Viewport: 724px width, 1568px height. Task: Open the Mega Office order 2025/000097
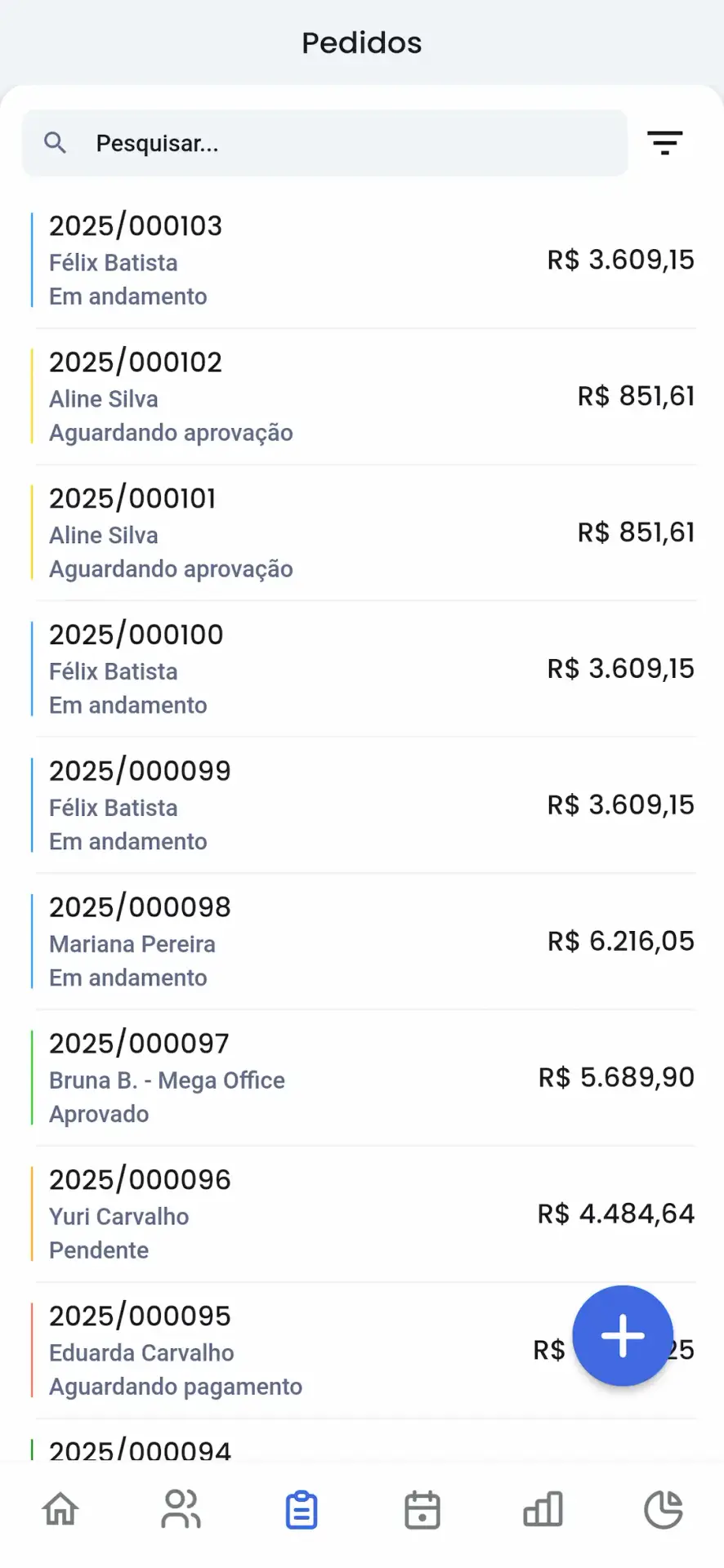pyautogui.click(x=362, y=1079)
